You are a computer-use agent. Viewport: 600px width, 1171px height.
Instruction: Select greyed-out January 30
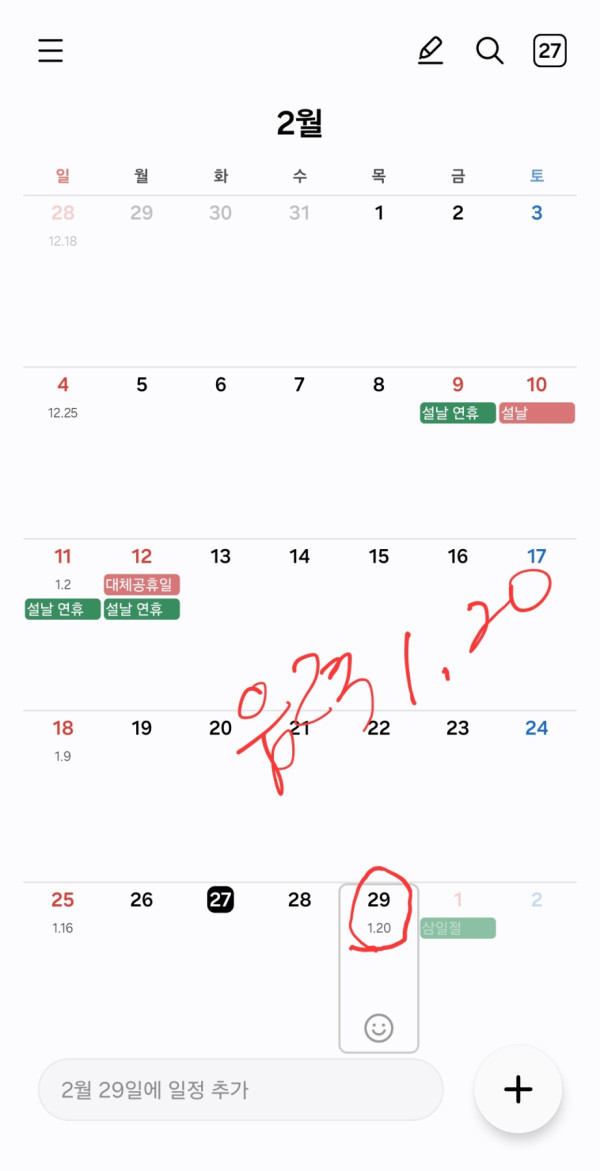(x=221, y=213)
